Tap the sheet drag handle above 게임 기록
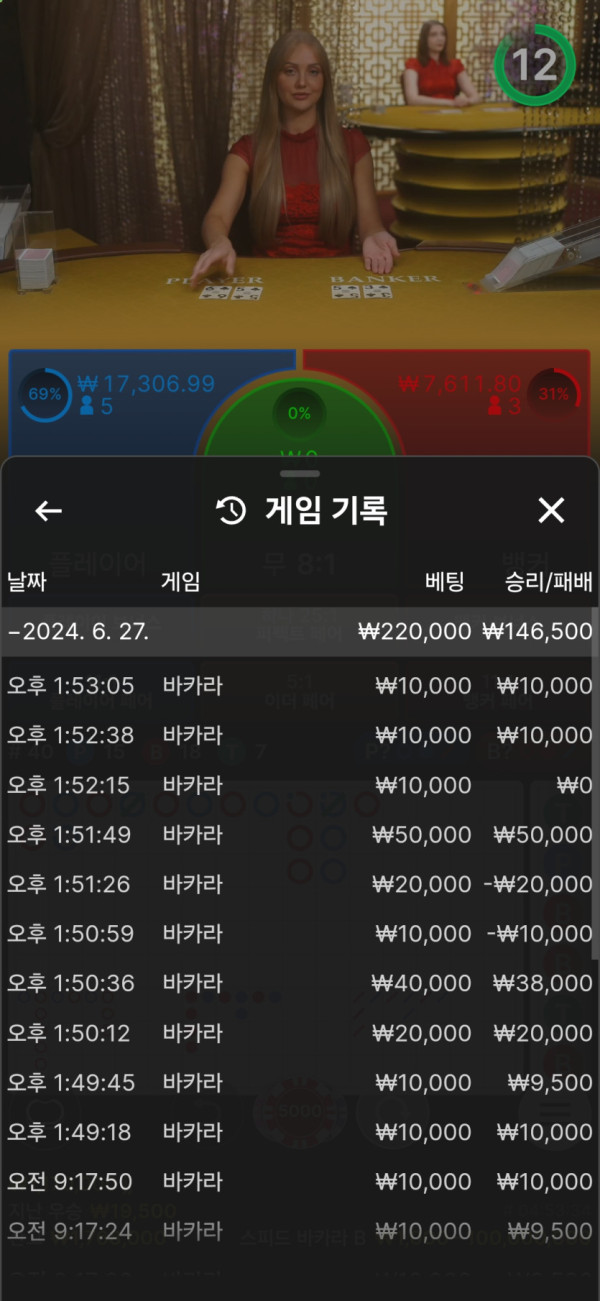This screenshot has height=1301, width=600. 300,473
